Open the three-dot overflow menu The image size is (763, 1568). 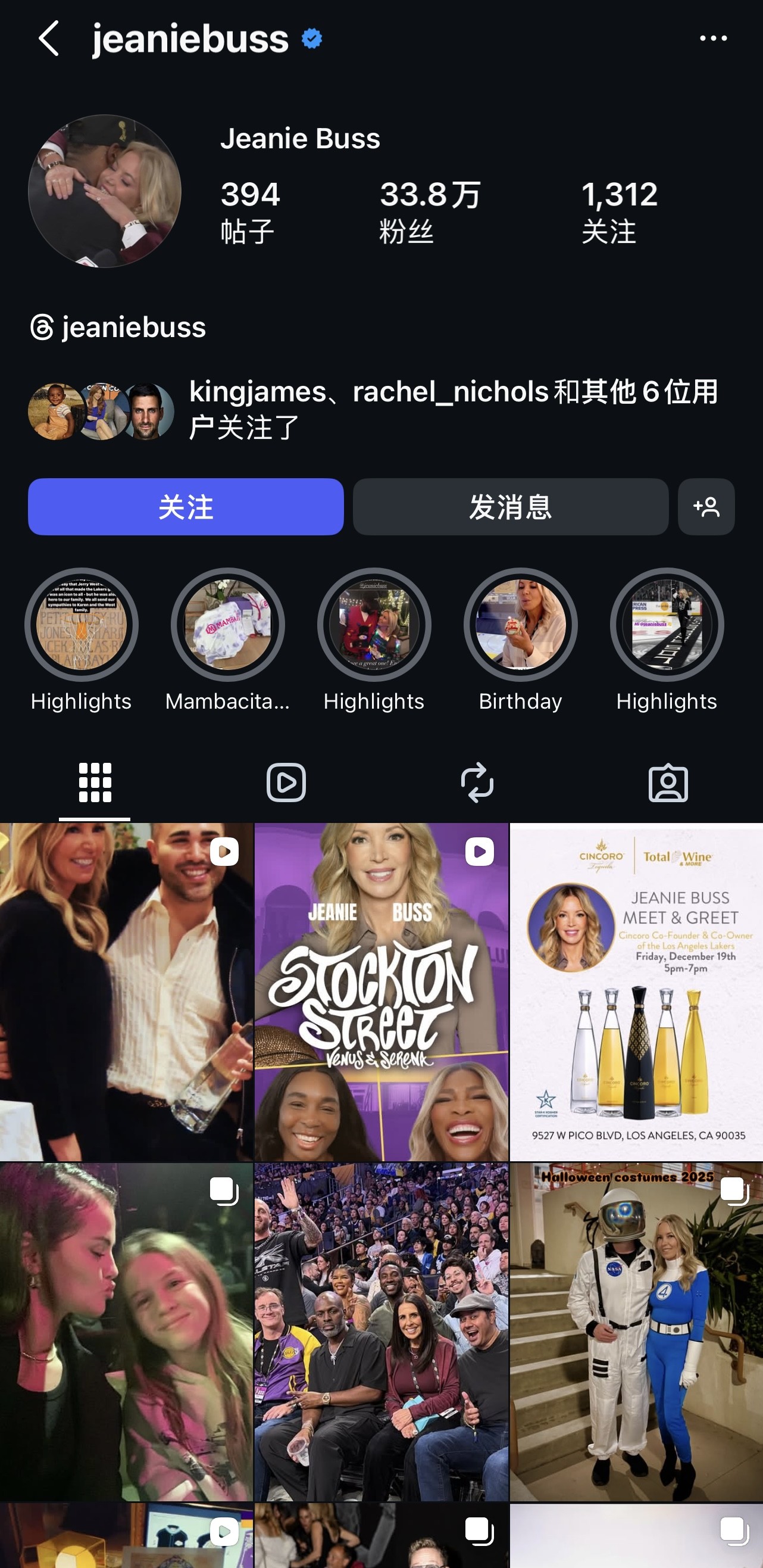tap(712, 38)
